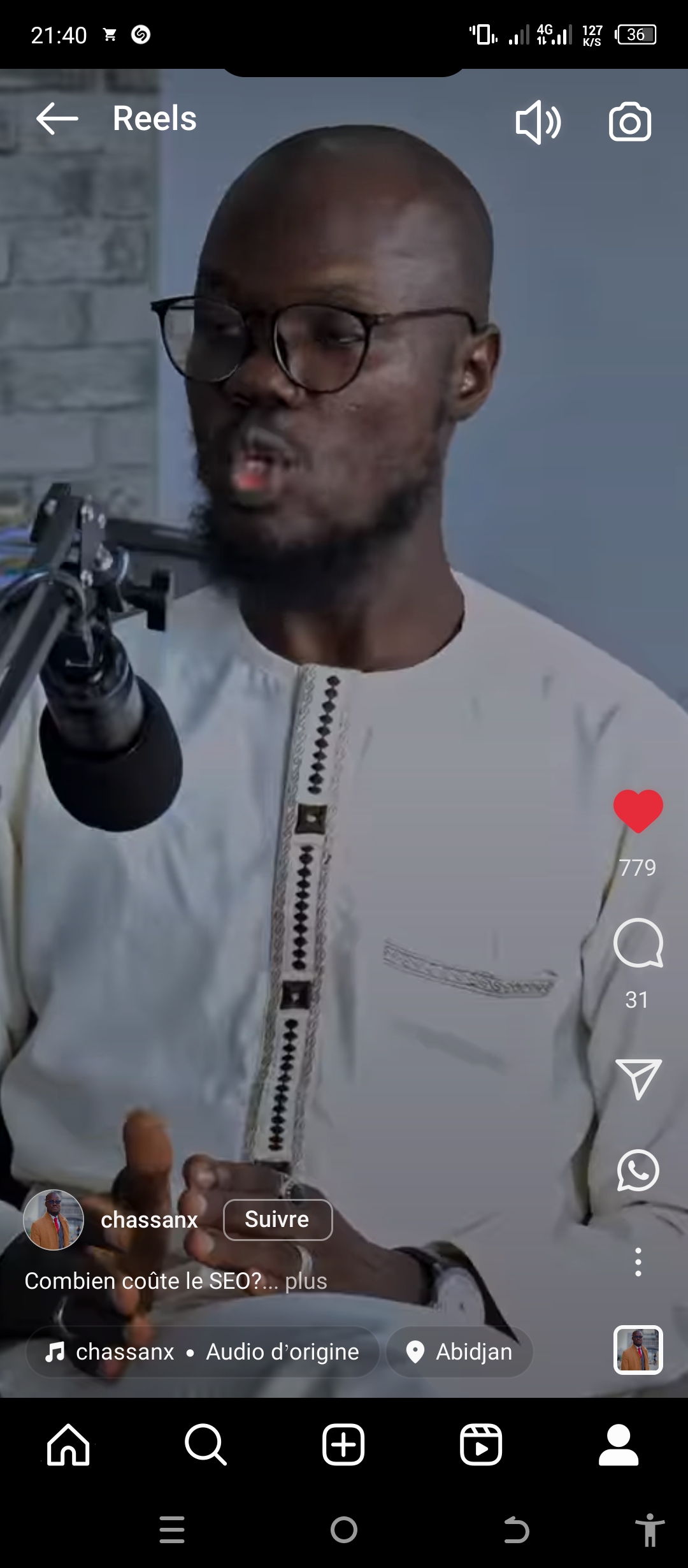Tap the system home button
This screenshot has height=1568, width=688.
click(344, 1530)
